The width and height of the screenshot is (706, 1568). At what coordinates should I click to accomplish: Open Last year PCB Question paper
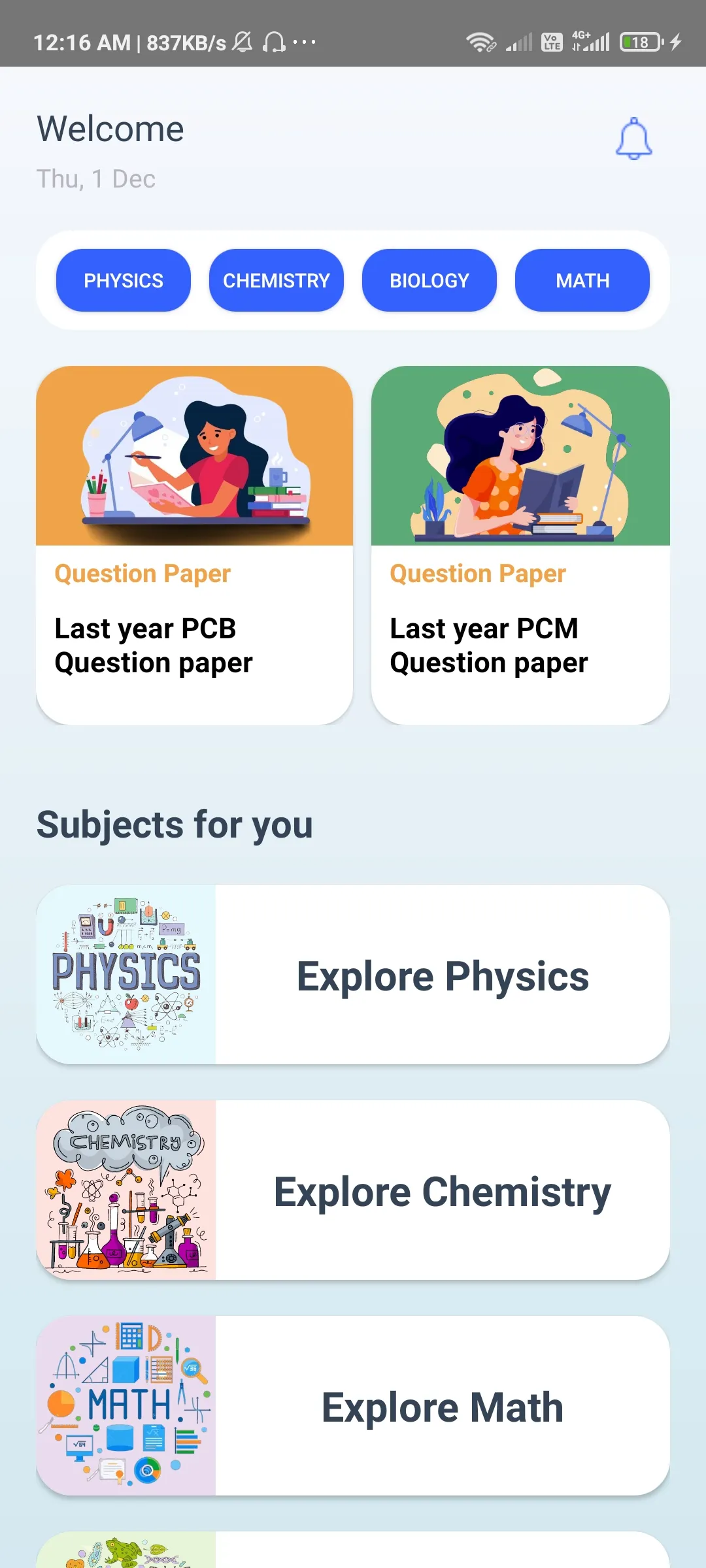pos(194,546)
